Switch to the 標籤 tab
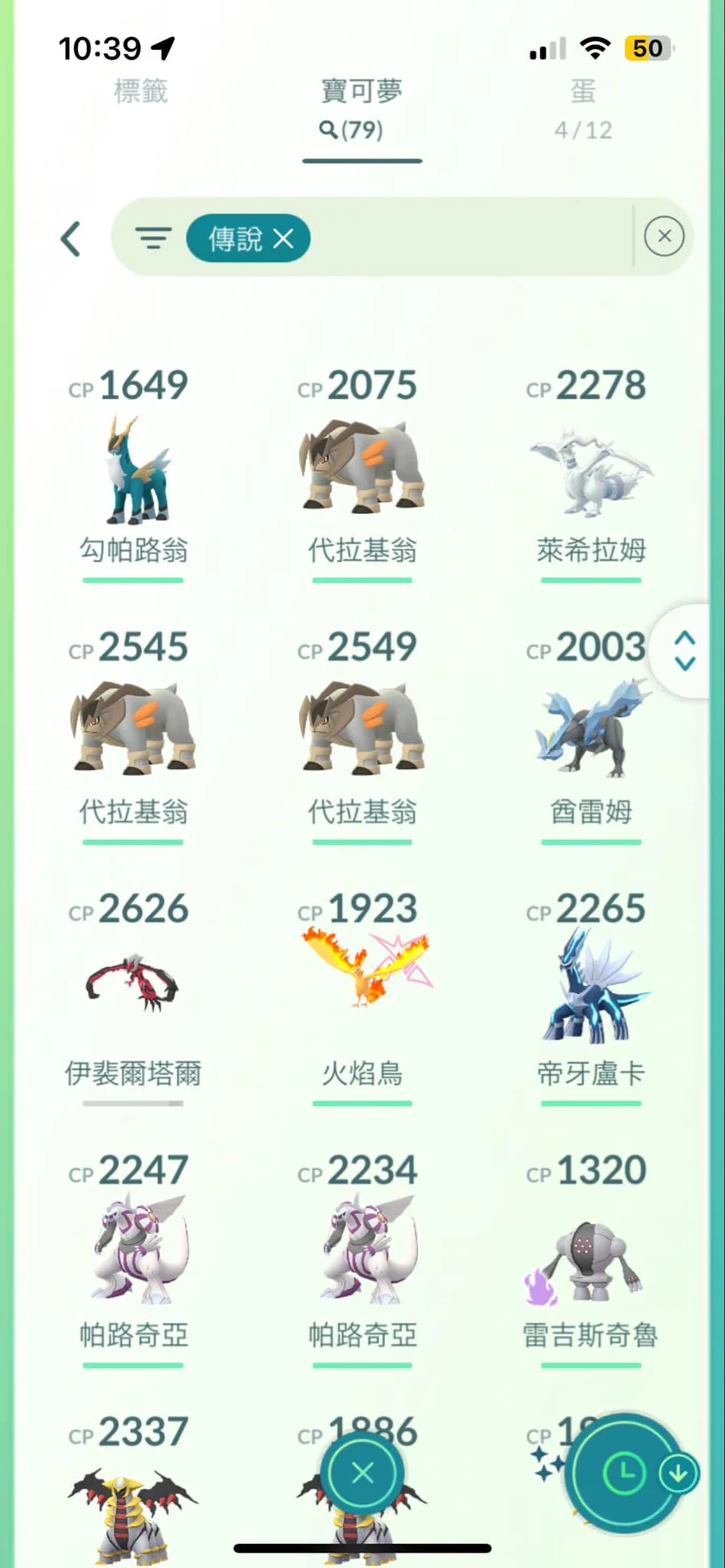This screenshot has height=1568, width=725. click(x=140, y=92)
